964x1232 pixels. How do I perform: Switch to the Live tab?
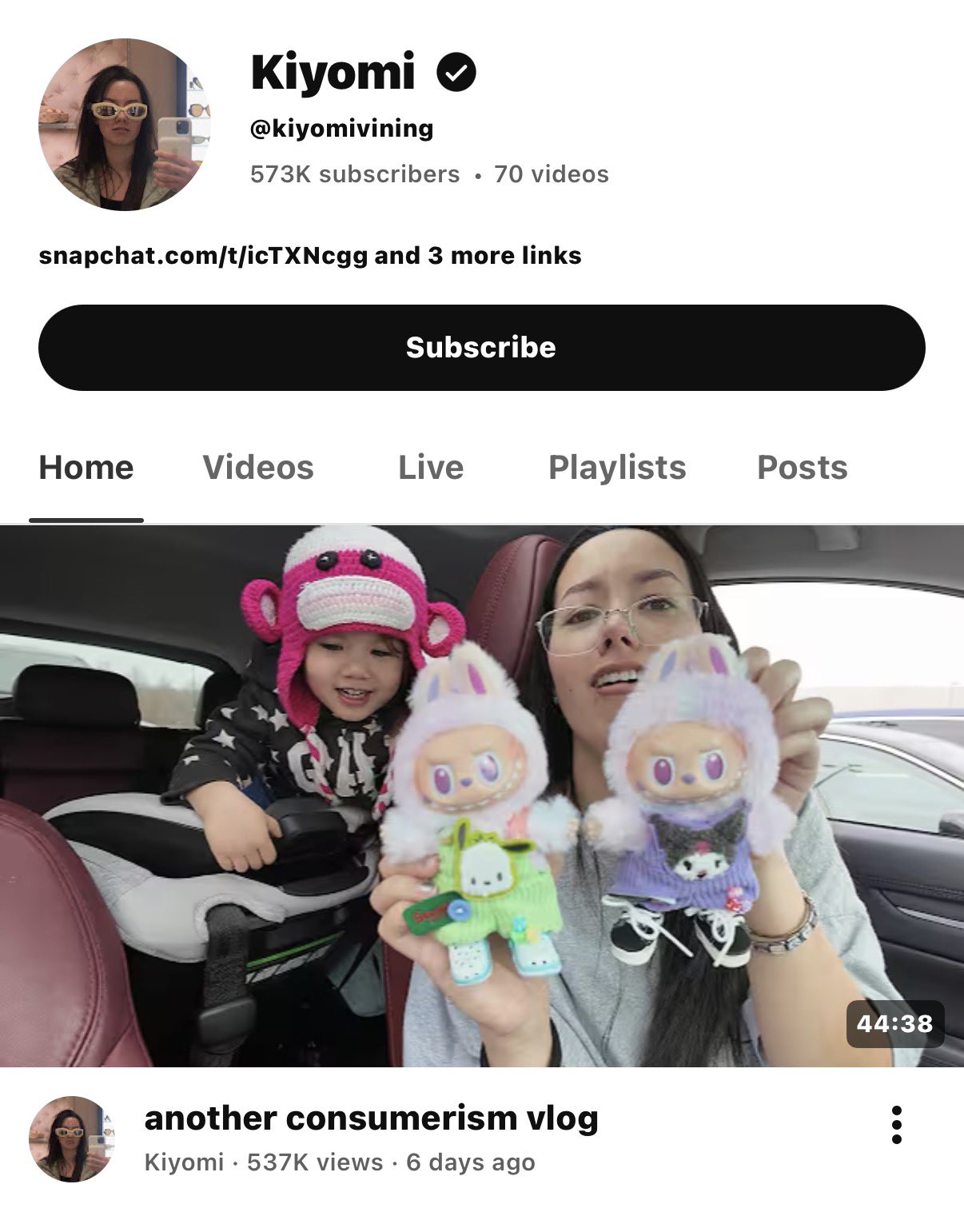click(x=430, y=468)
